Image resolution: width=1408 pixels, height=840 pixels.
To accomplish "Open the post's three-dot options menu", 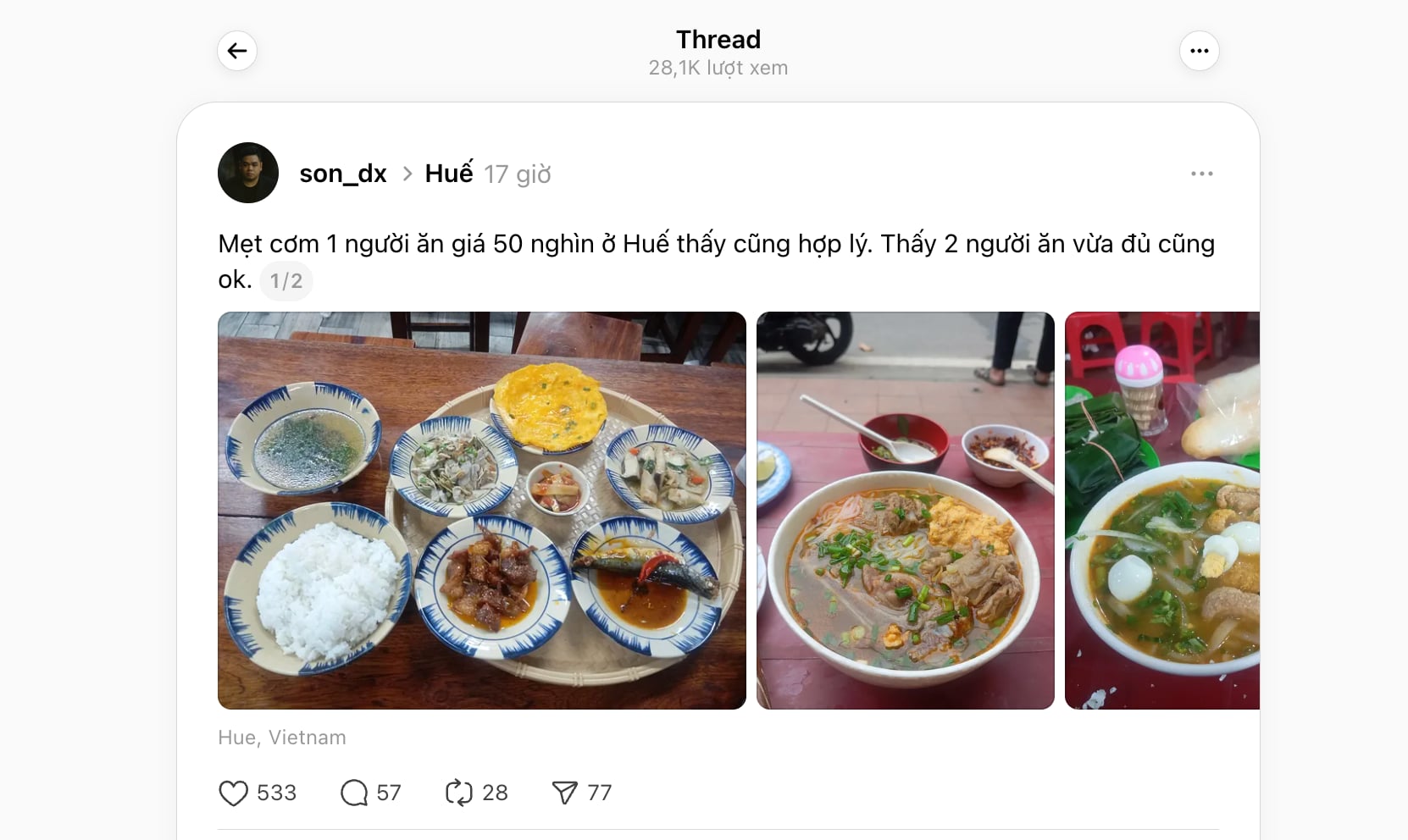I will [1201, 174].
